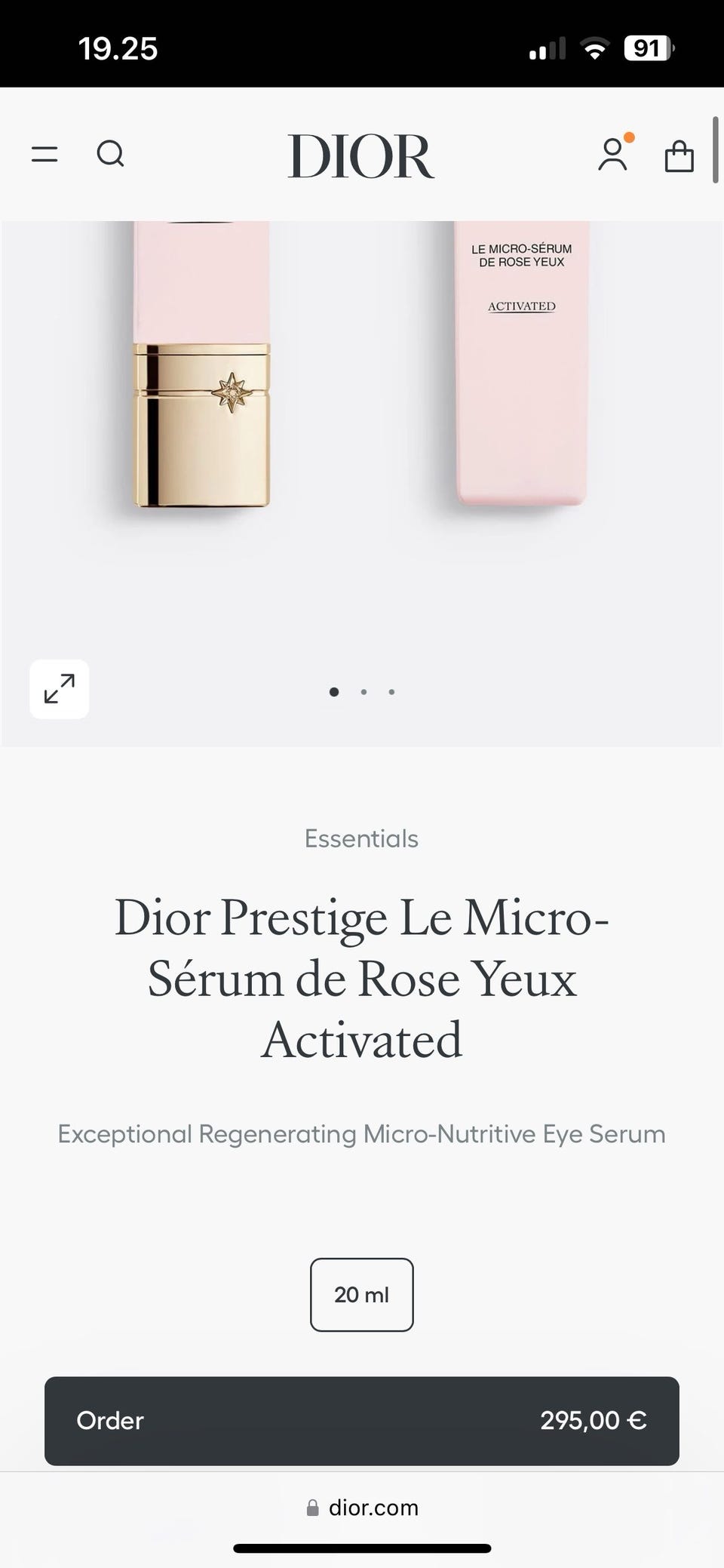The width and height of the screenshot is (724, 1568).
Task: Open the search icon
Action: click(x=110, y=155)
